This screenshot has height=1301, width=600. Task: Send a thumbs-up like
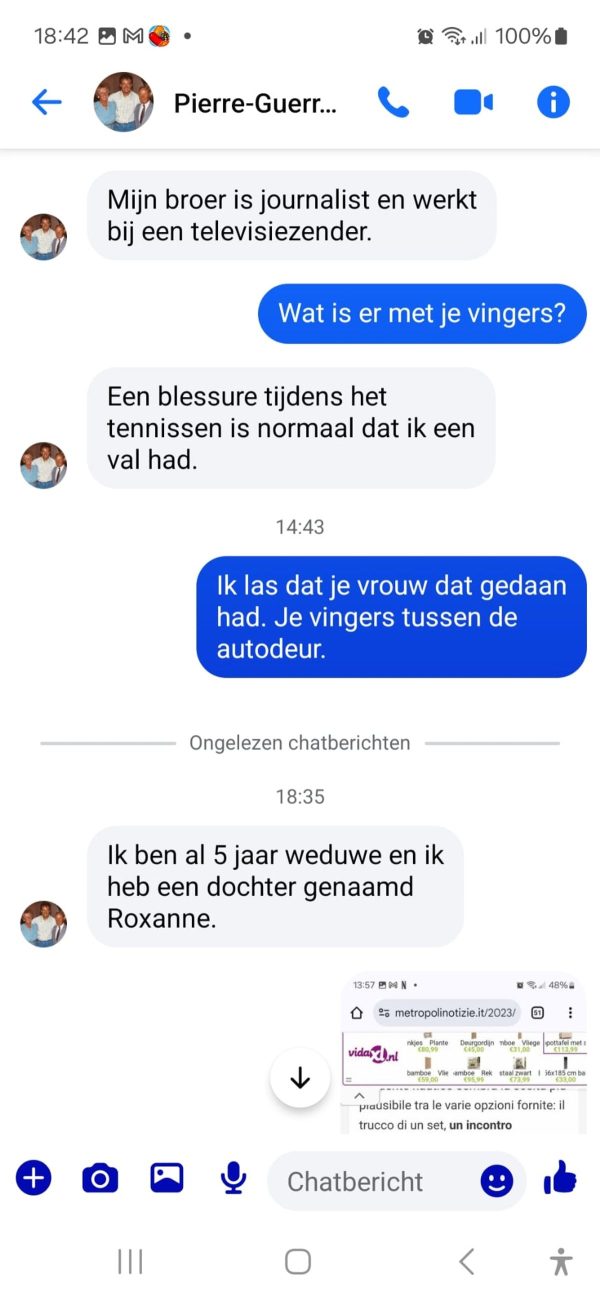[560, 1180]
